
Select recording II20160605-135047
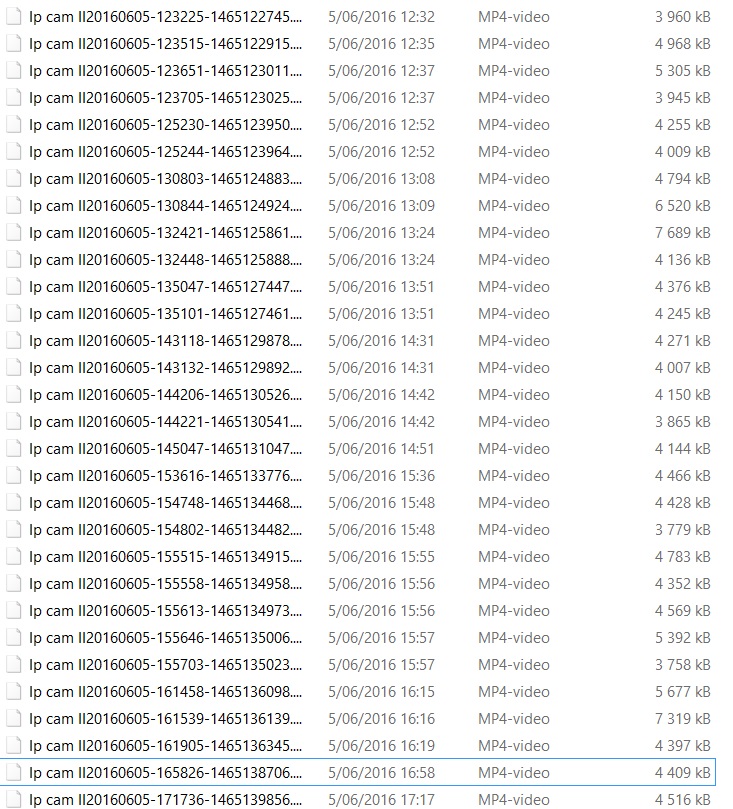(165, 287)
